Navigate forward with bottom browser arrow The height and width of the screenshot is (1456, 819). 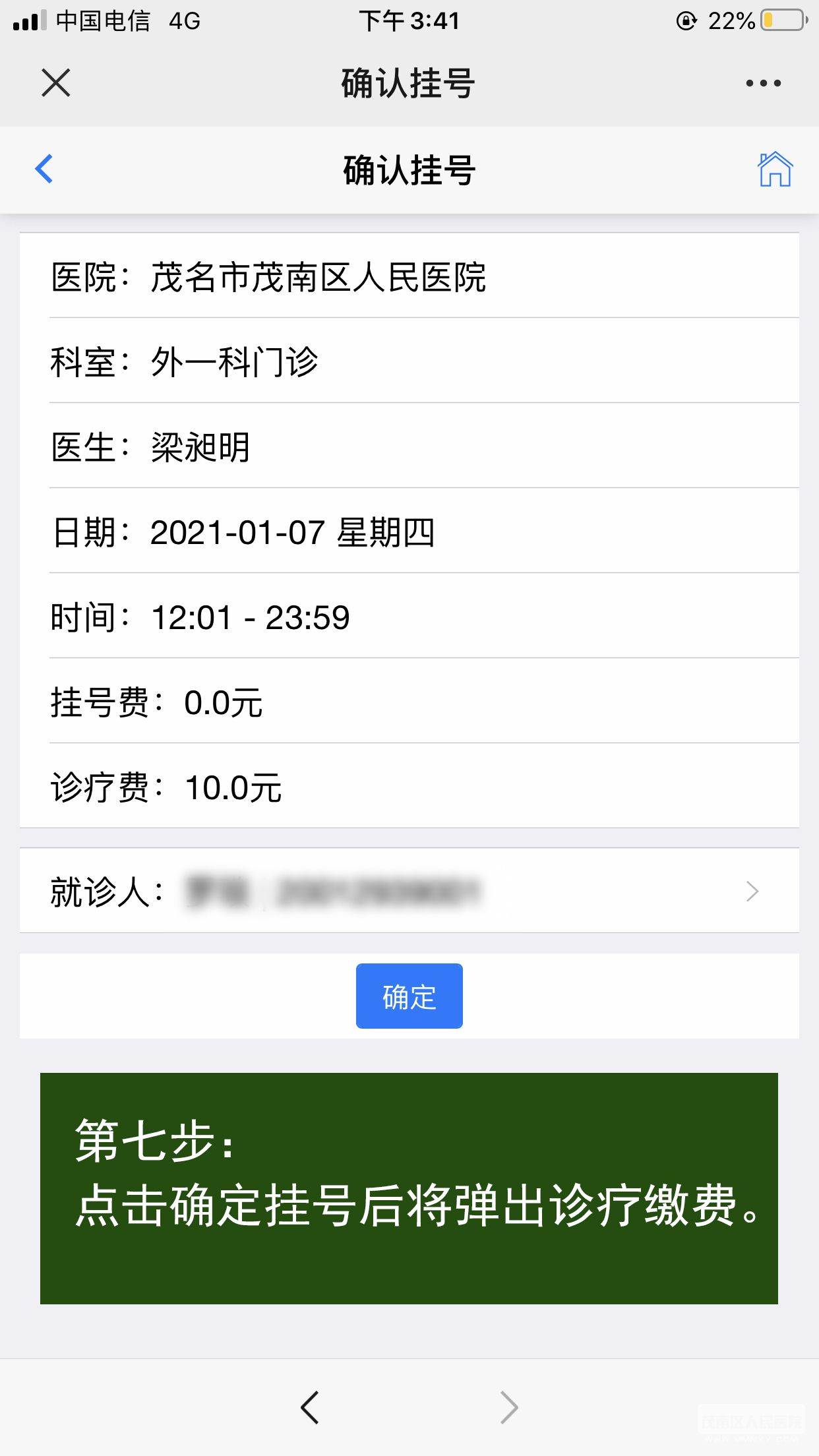pos(509,1407)
